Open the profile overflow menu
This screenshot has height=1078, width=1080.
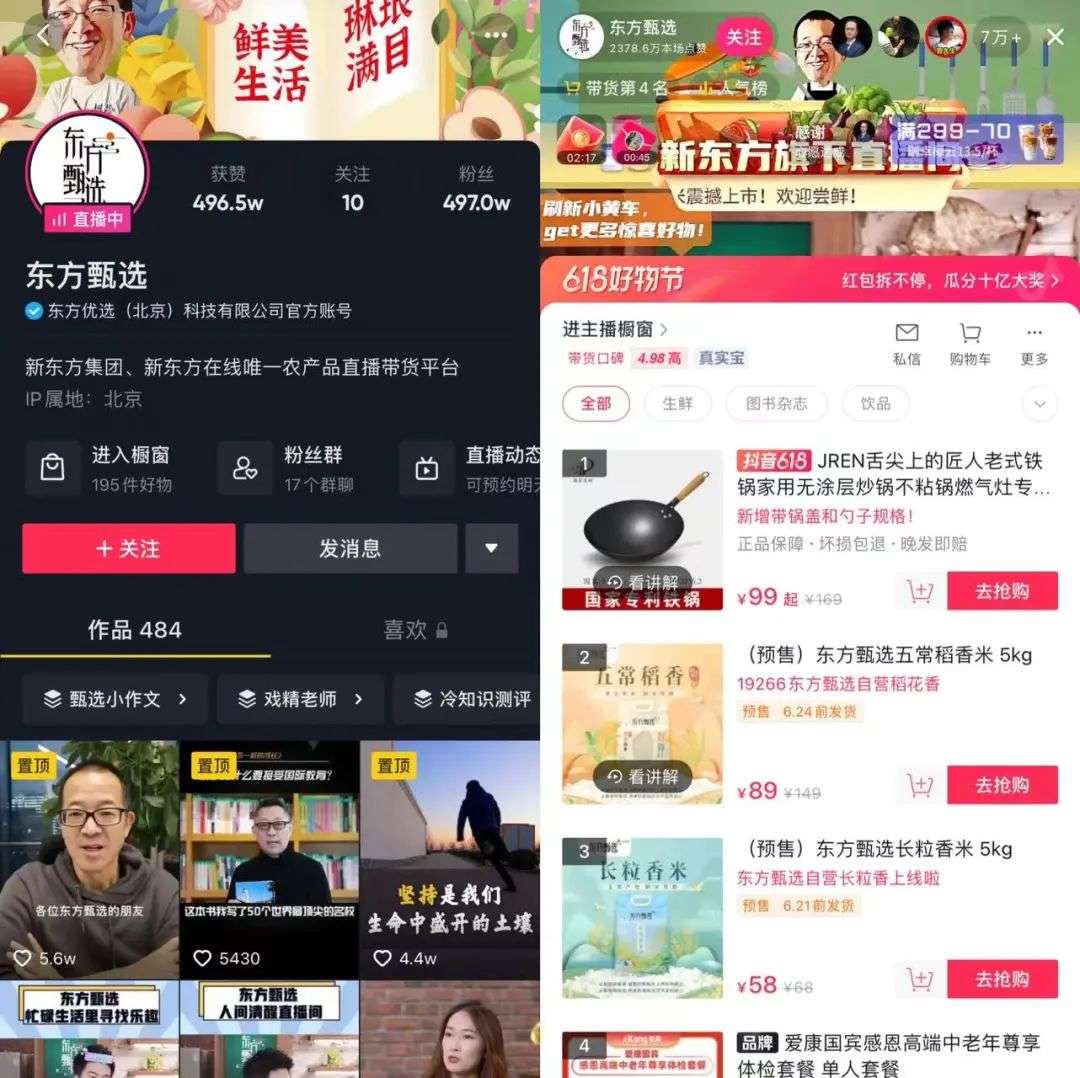[x=496, y=35]
